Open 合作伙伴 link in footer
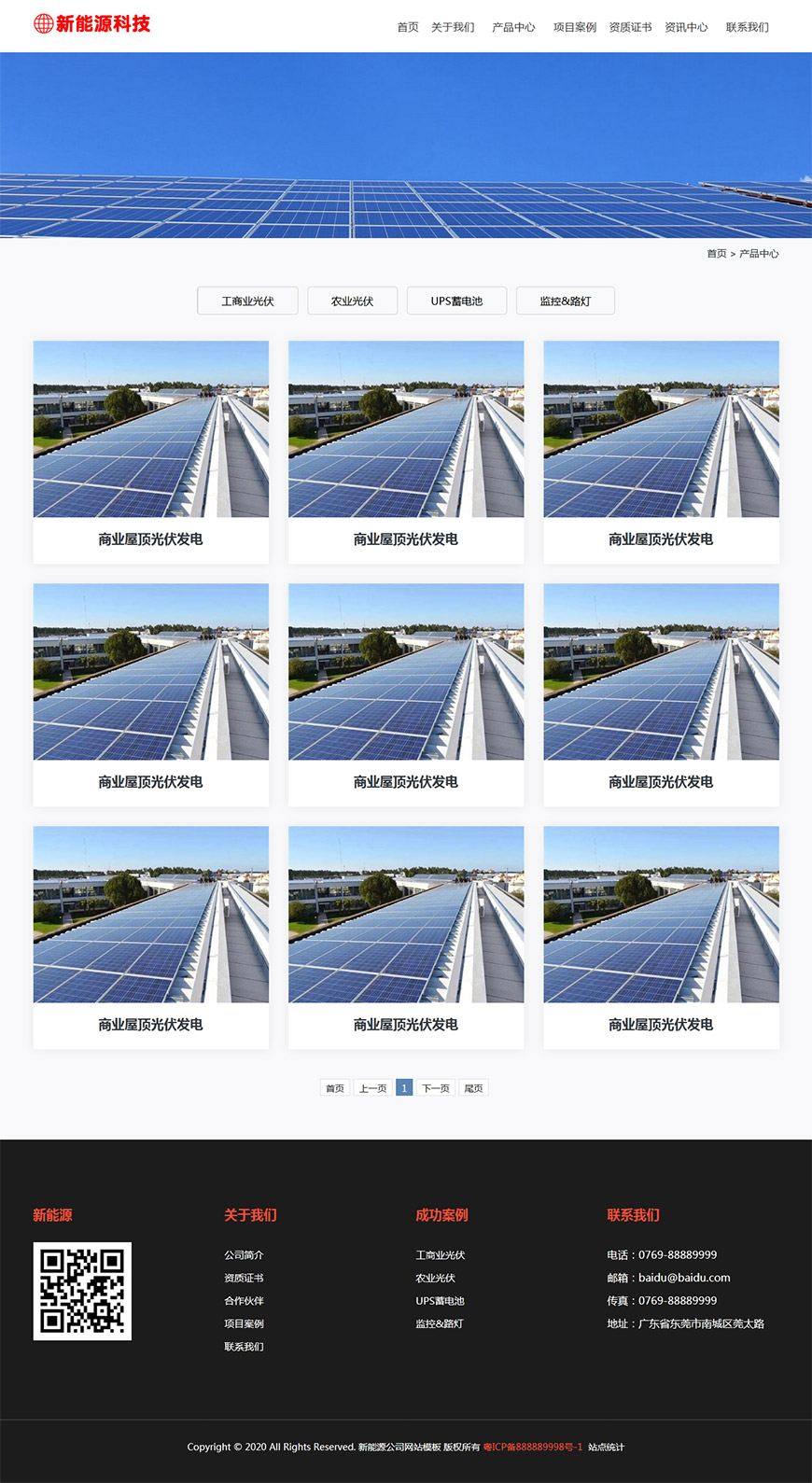The height and width of the screenshot is (1483, 812). (x=244, y=1301)
